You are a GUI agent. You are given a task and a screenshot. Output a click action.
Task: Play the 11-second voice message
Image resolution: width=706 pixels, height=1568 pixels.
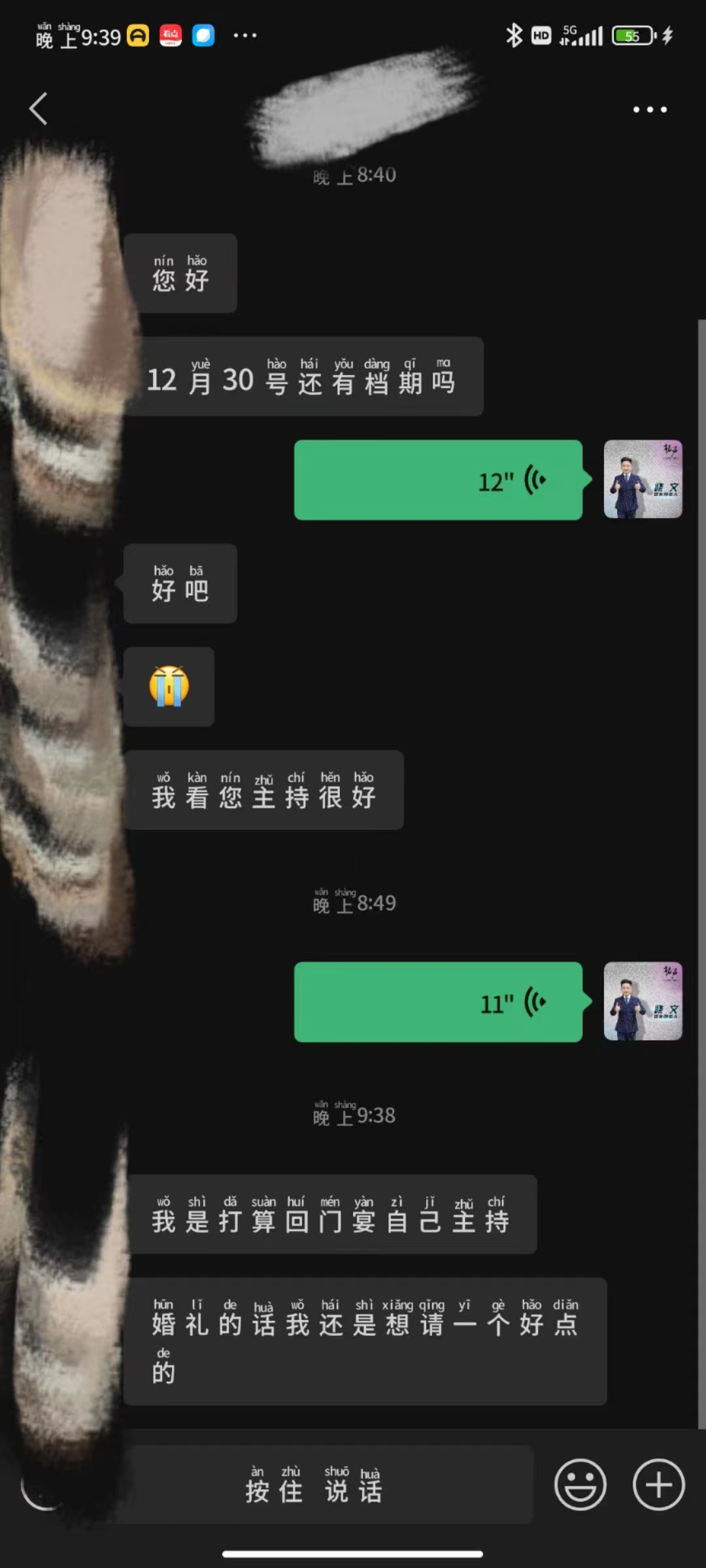(x=438, y=1002)
